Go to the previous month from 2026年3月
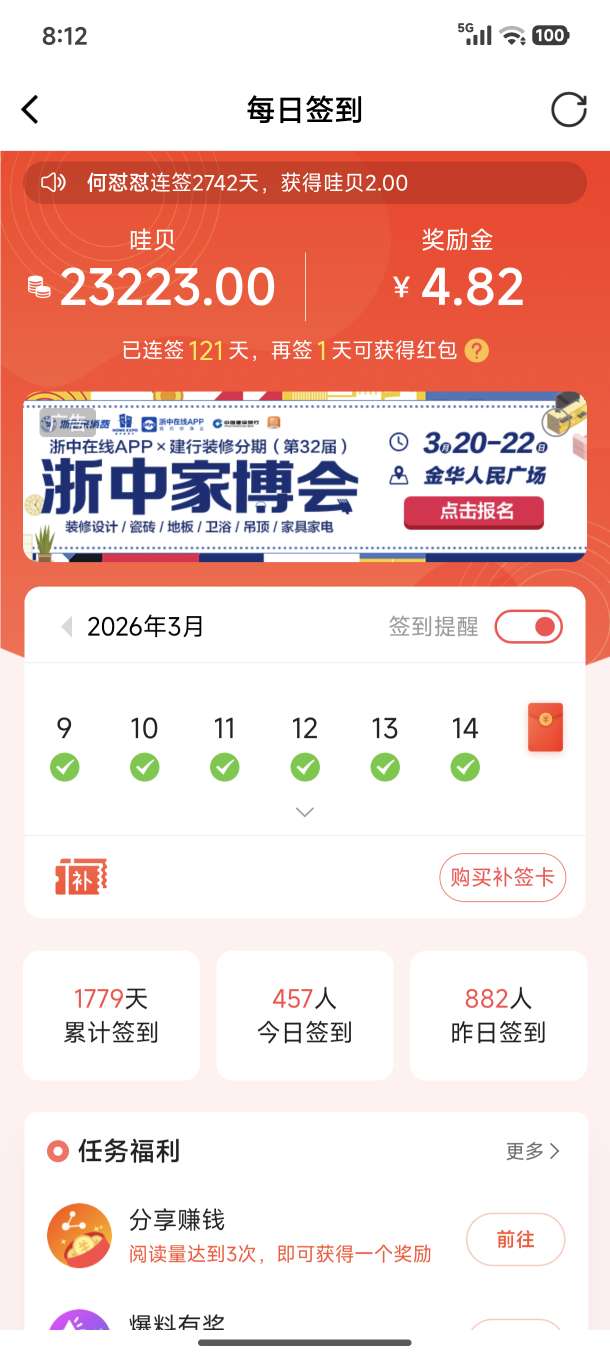 tap(67, 627)
